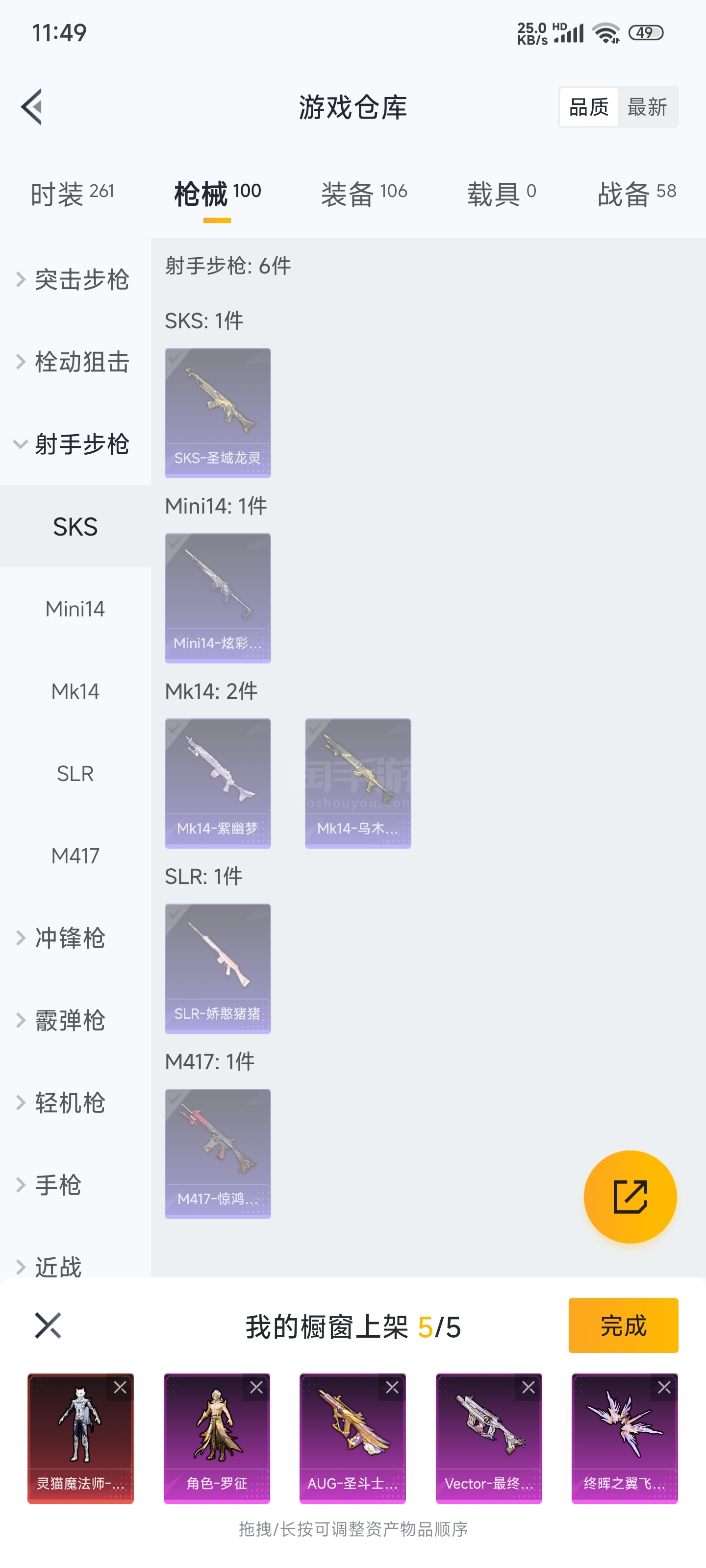Remove AUG-圣斗士 from the showcase
706x1568 pixels.
(392, 1387)
